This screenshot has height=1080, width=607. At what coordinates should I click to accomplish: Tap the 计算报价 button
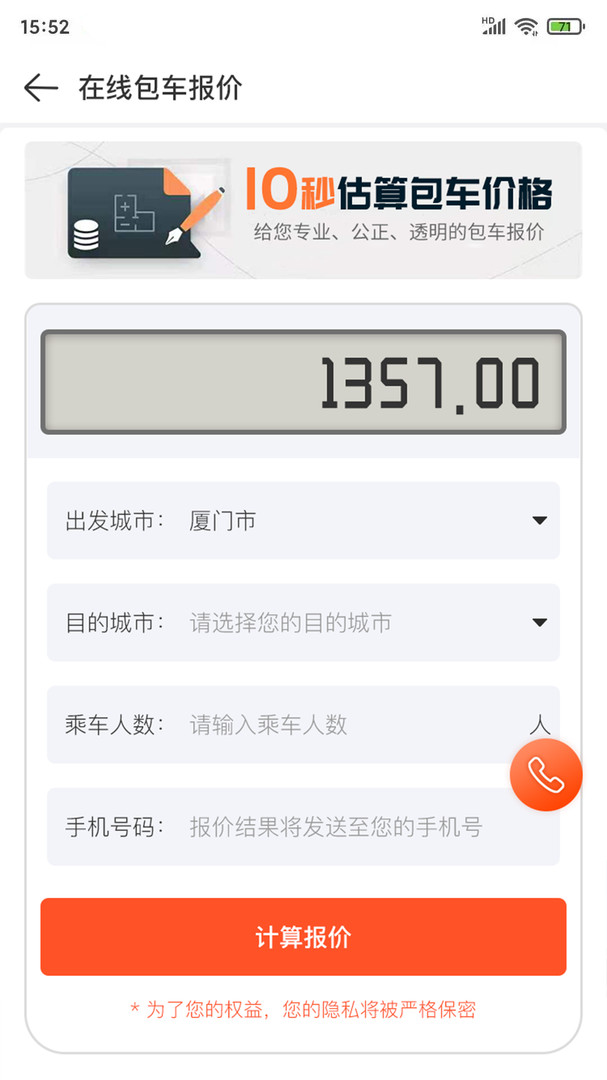[303, 937]
